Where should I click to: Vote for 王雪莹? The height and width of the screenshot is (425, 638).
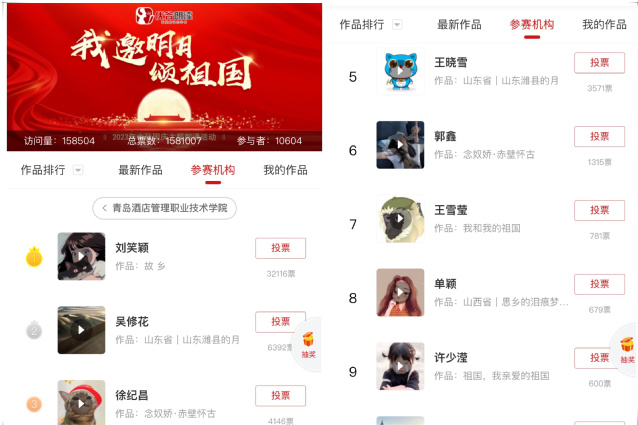pos(599,210)
